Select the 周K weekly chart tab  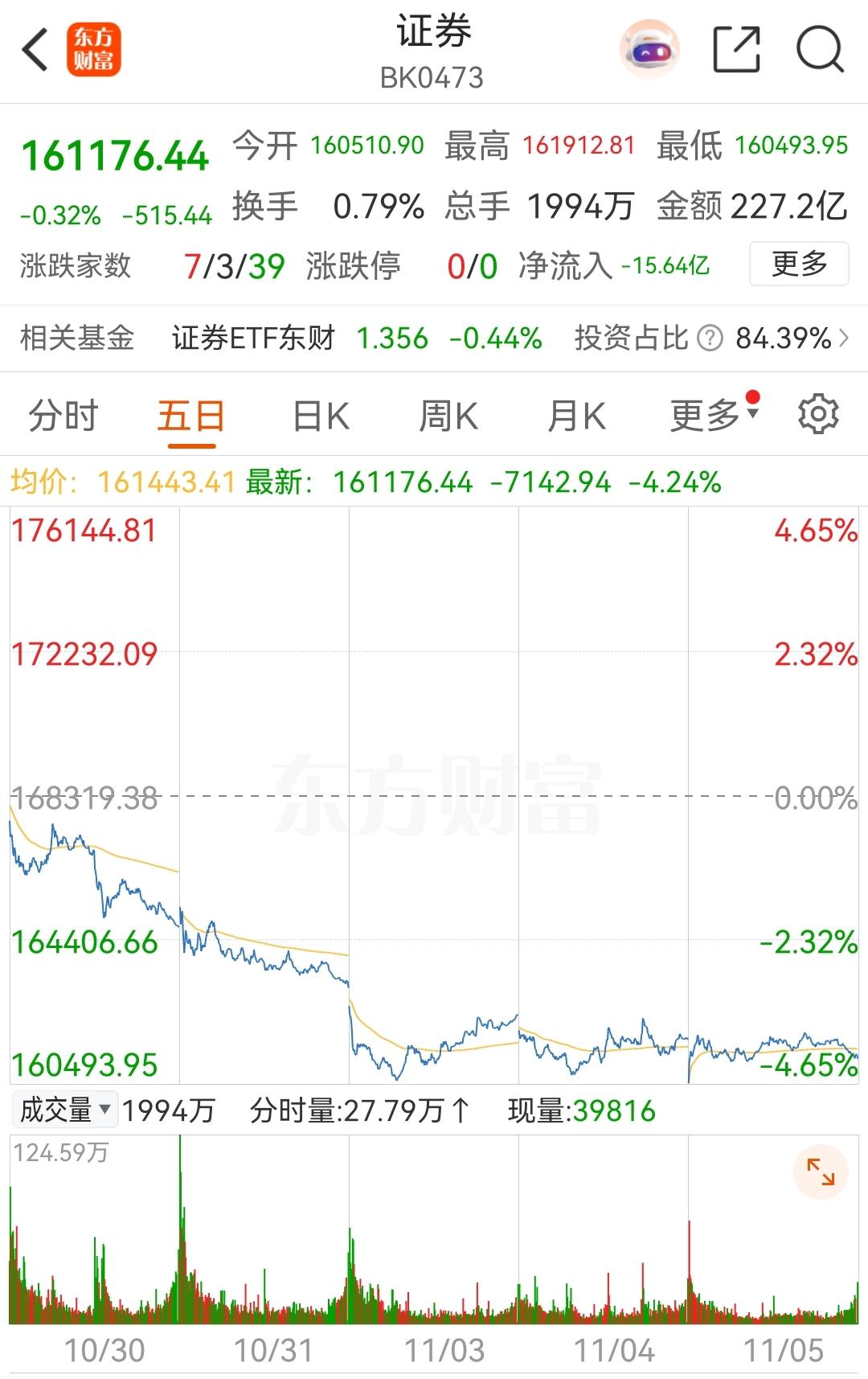click(x=451, y=415)
